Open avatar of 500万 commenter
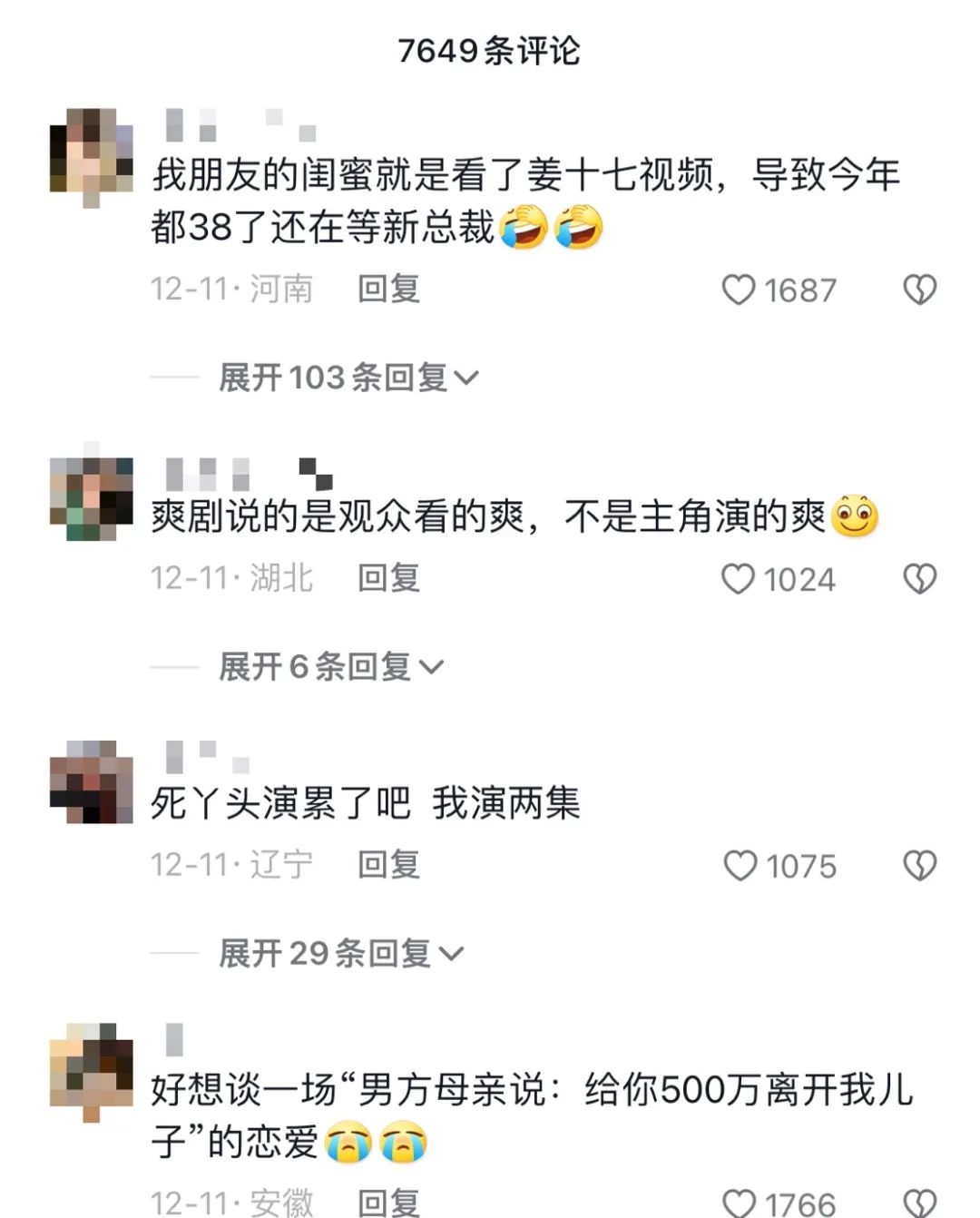The image size is (980, 1218). coord(91,1071)
